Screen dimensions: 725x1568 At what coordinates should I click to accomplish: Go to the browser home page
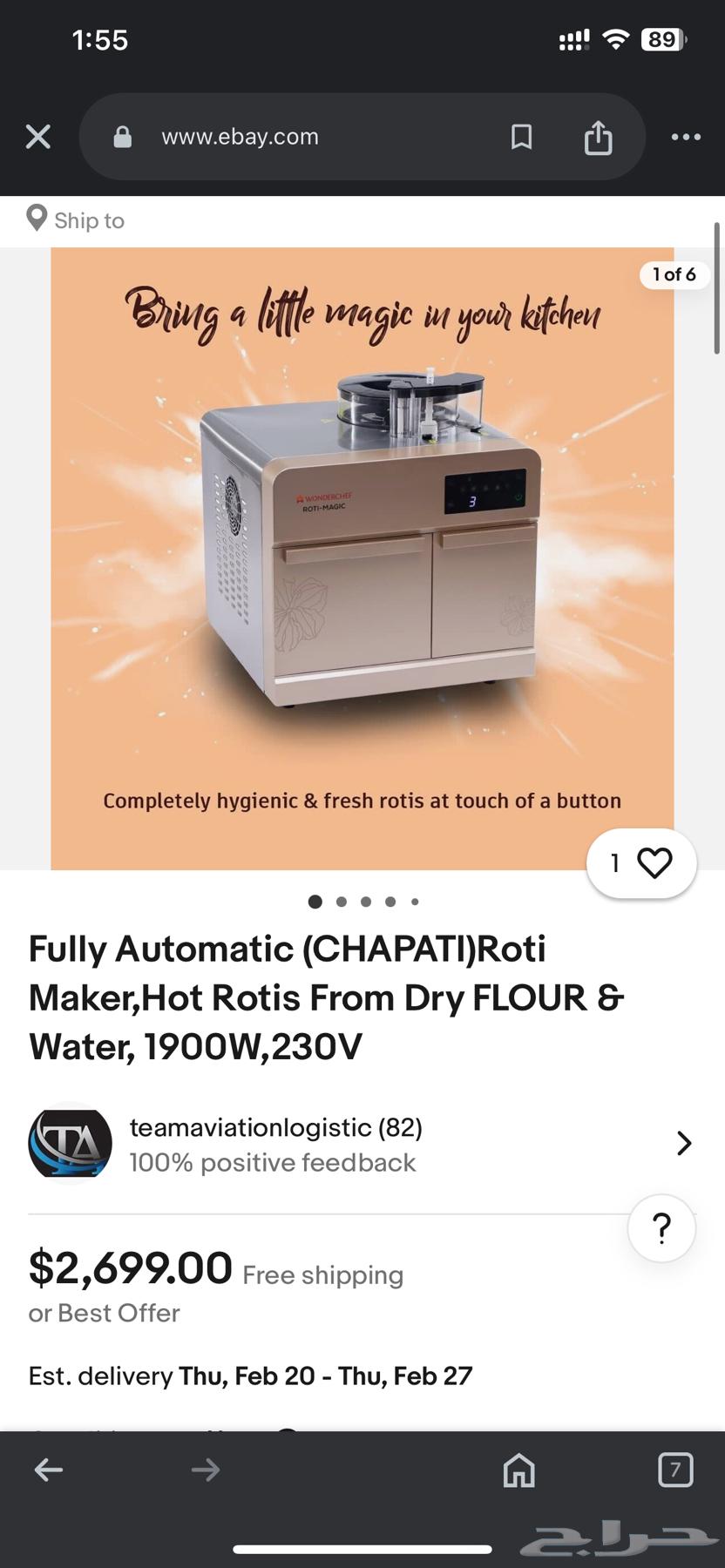[519, 1470]
